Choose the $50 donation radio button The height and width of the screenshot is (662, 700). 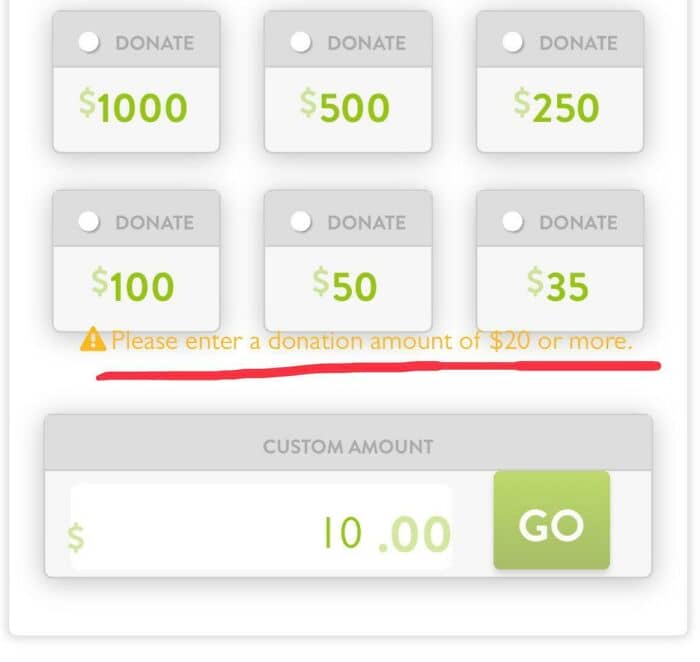point(300,221)
